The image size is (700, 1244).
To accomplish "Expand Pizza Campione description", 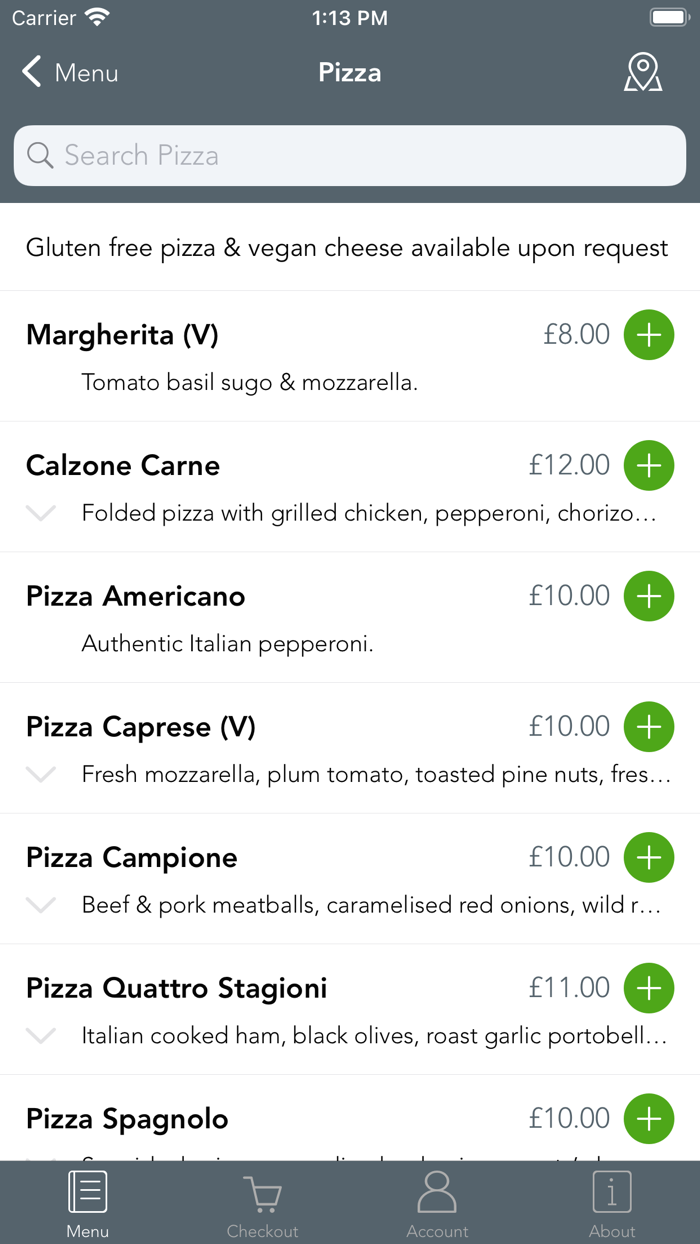I will point(41,905).
